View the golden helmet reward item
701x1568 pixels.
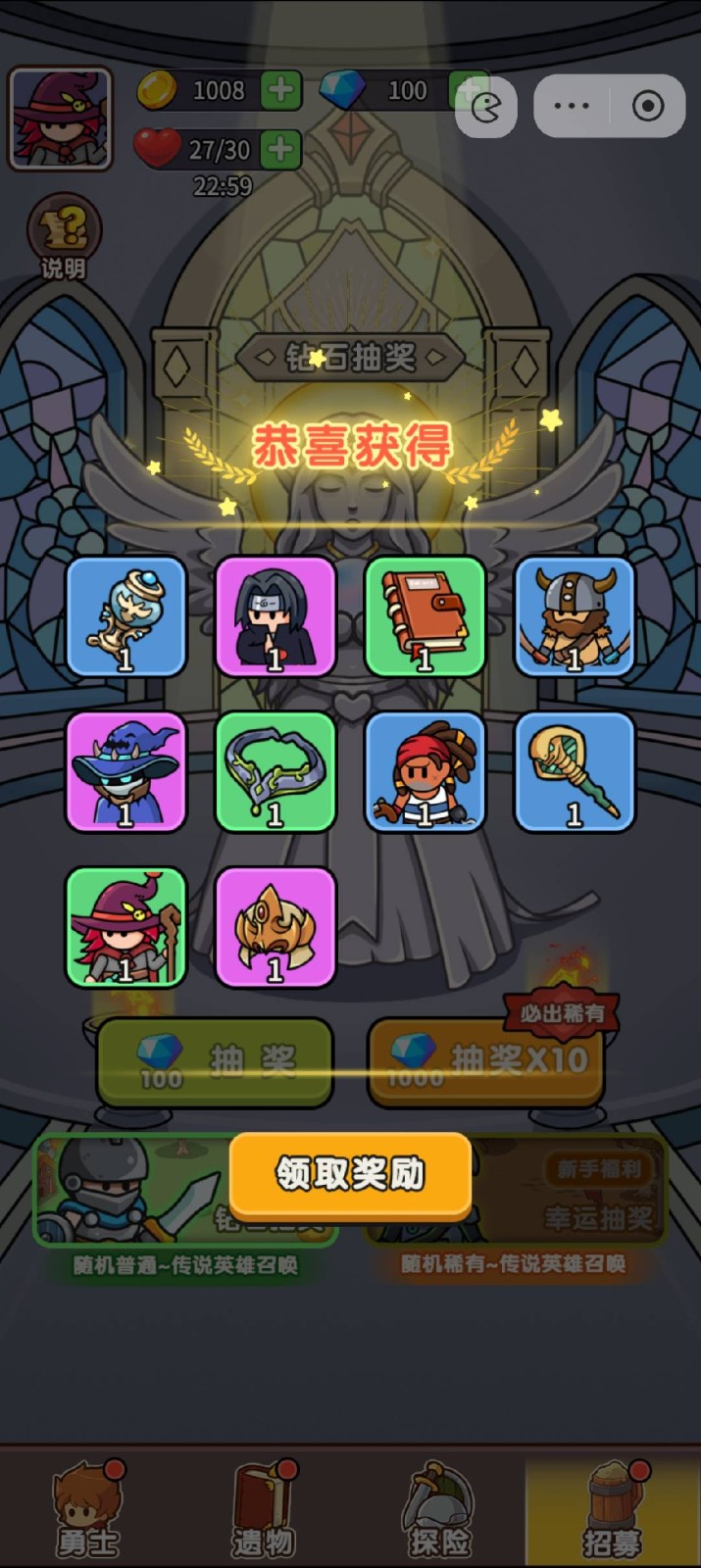(275, 927)
